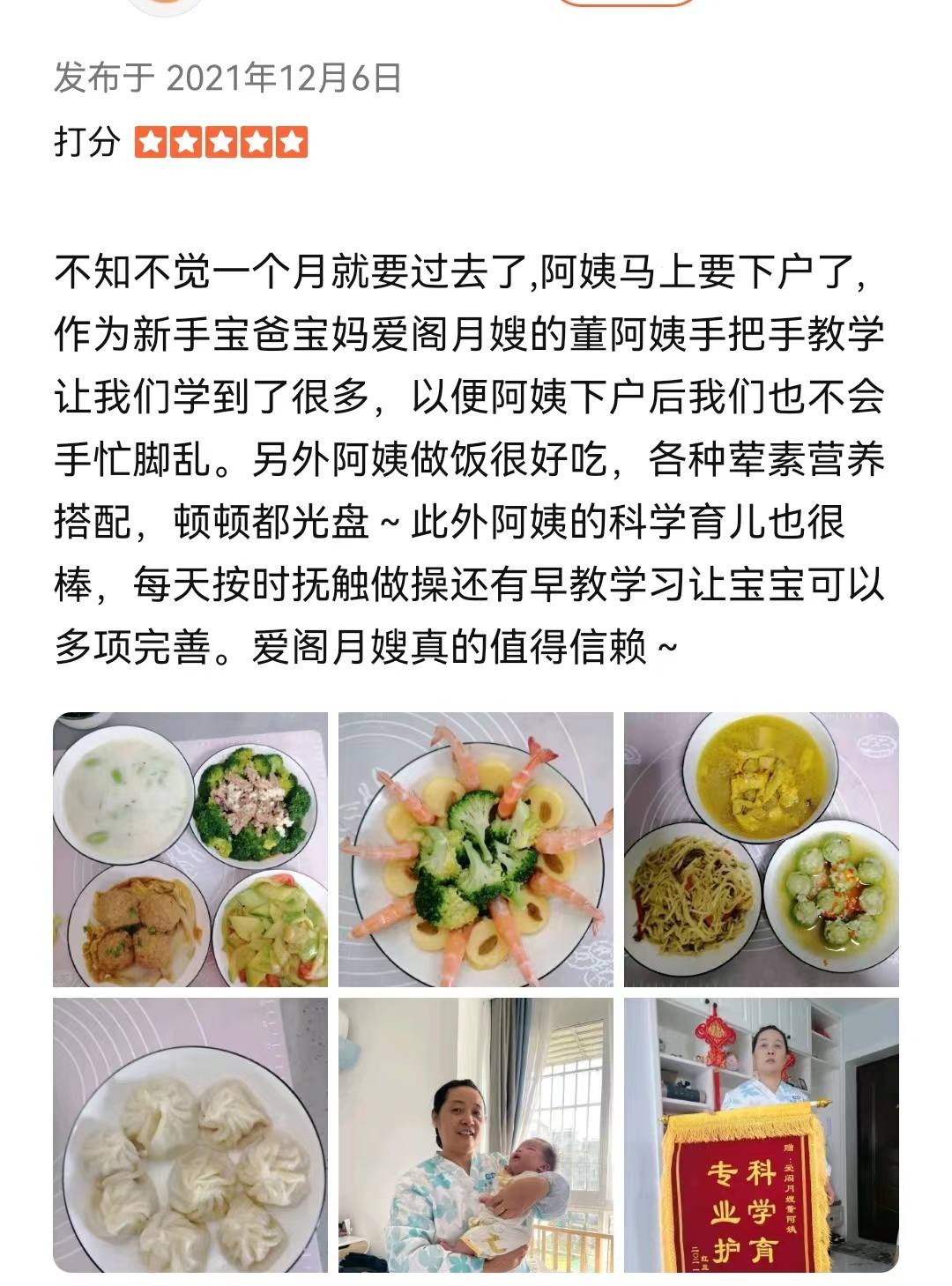The height and width of the screenshot is (1286, 952).
Task: Open the photo with four dishes and porridge
Action: tap(190, 849)
